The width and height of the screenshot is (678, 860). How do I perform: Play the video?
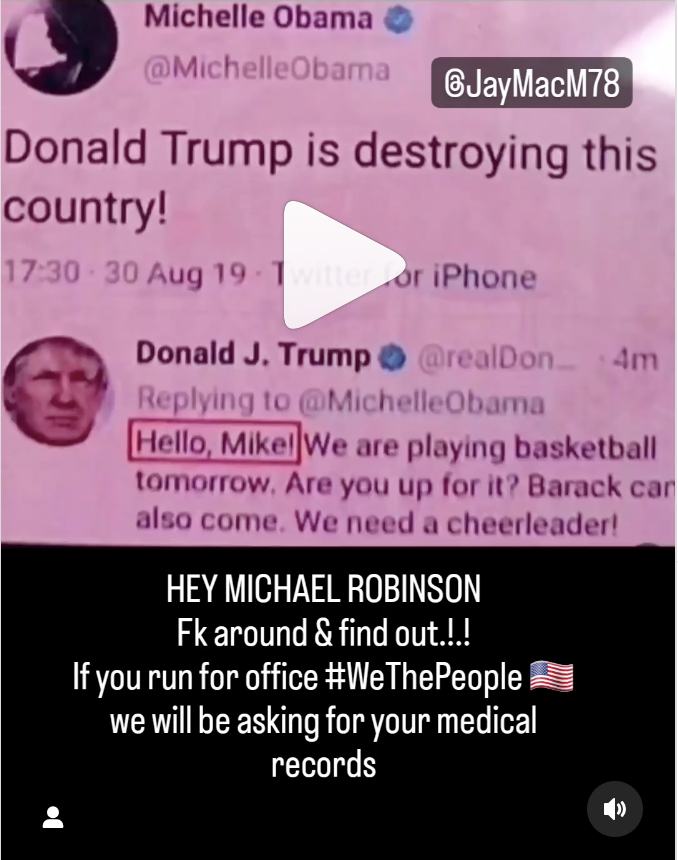point(338,264)
